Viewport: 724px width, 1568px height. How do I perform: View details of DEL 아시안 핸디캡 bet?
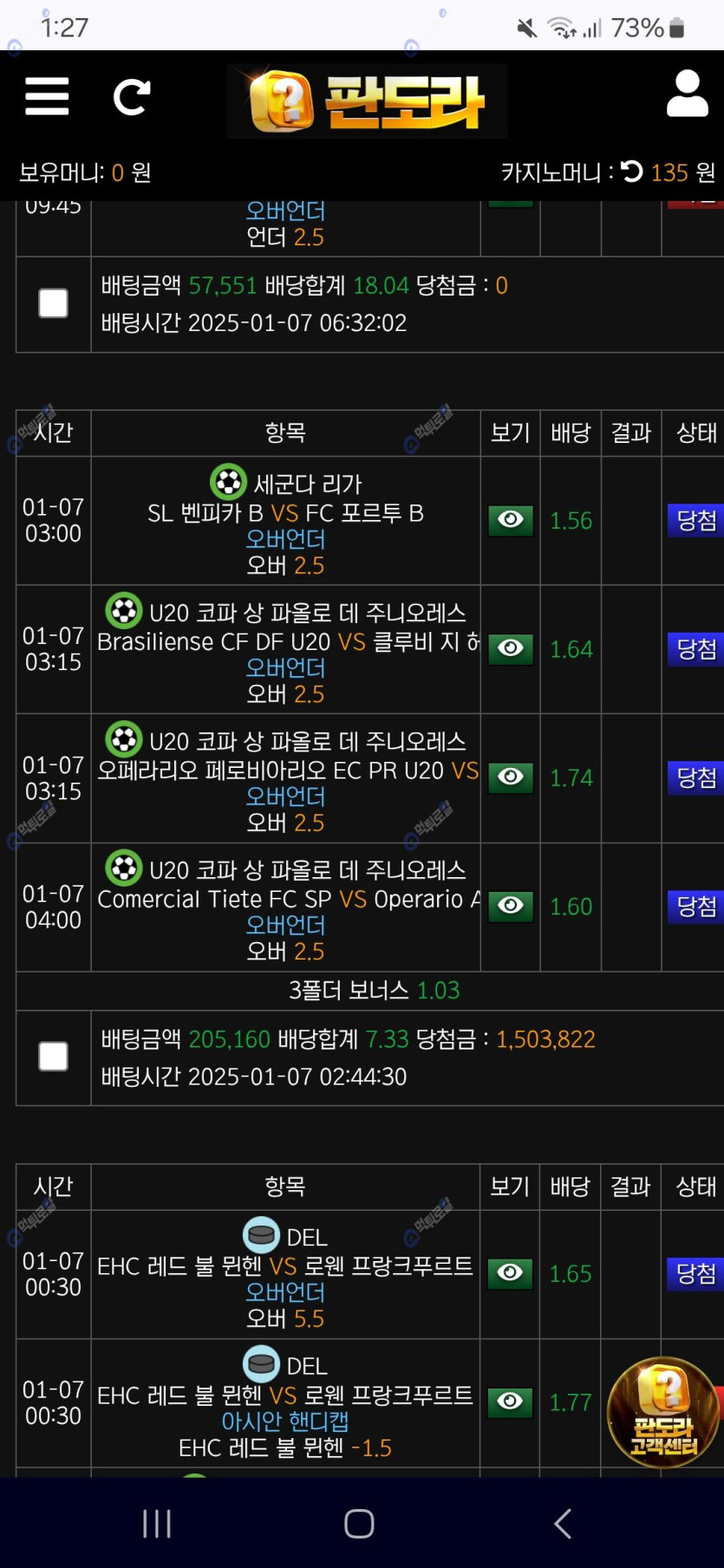510,1402
